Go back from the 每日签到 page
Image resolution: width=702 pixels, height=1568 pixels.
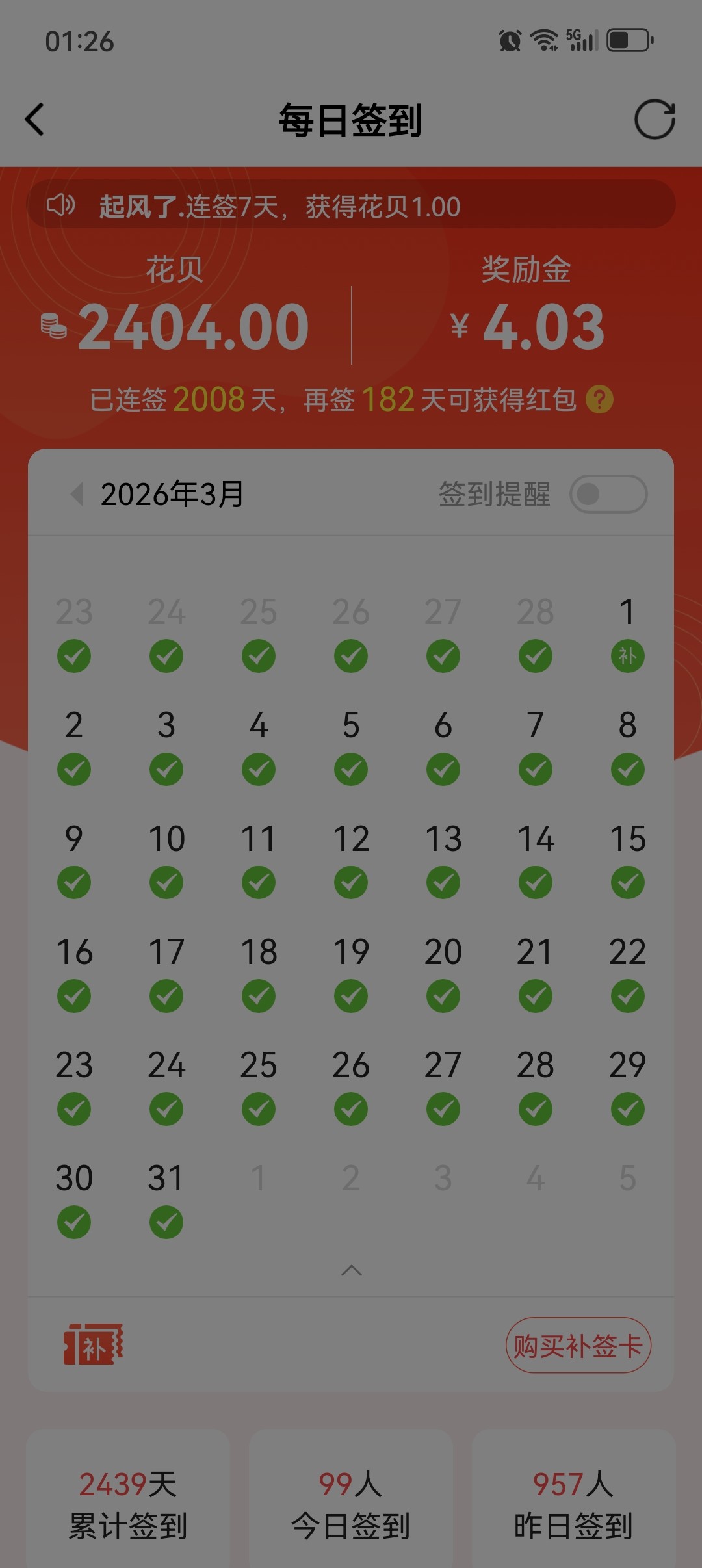(x=35, y=120)
